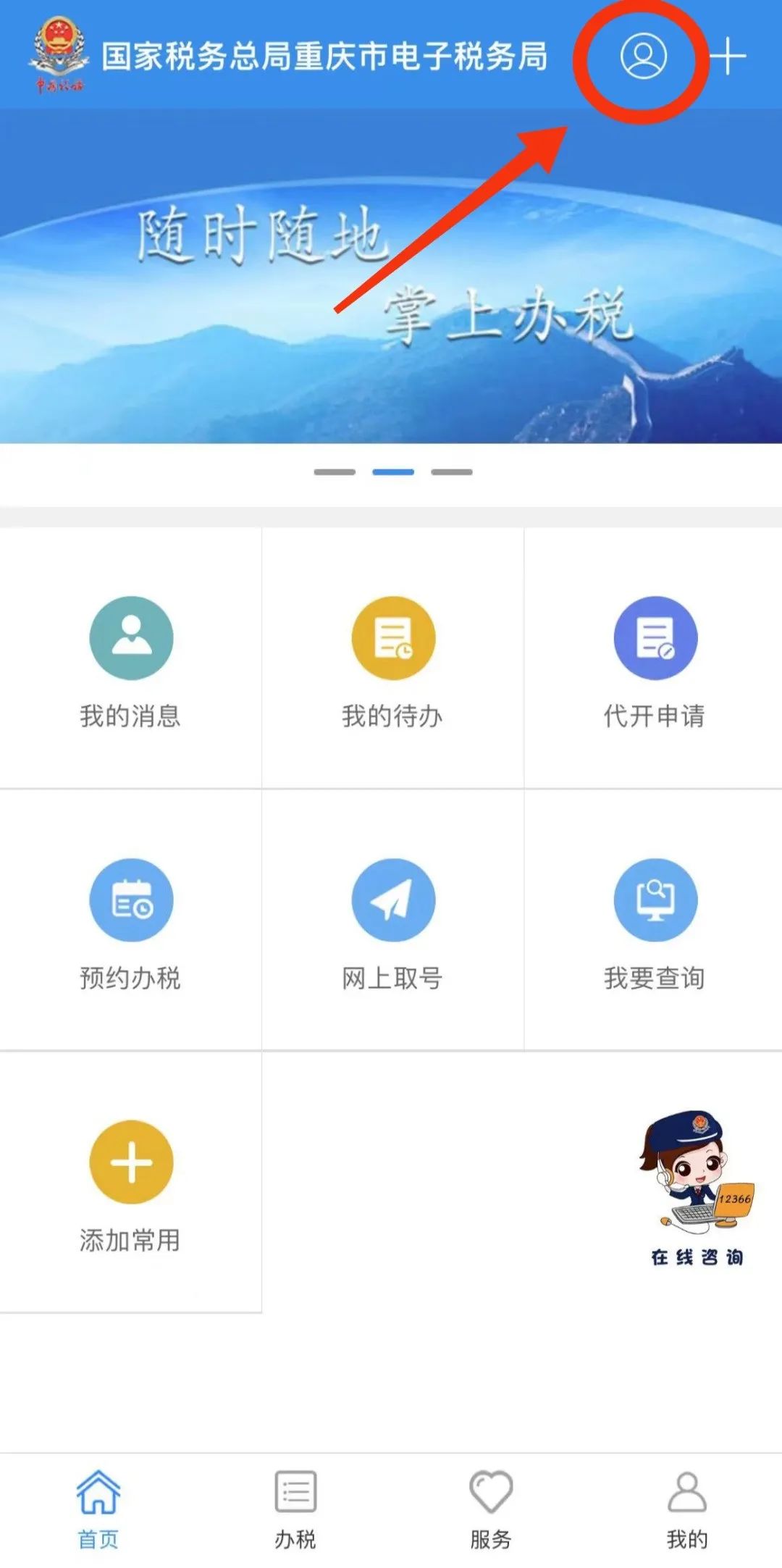Open 预约办税
Image resolution: width=782 pixels, height=1568 pixels.
131,921
